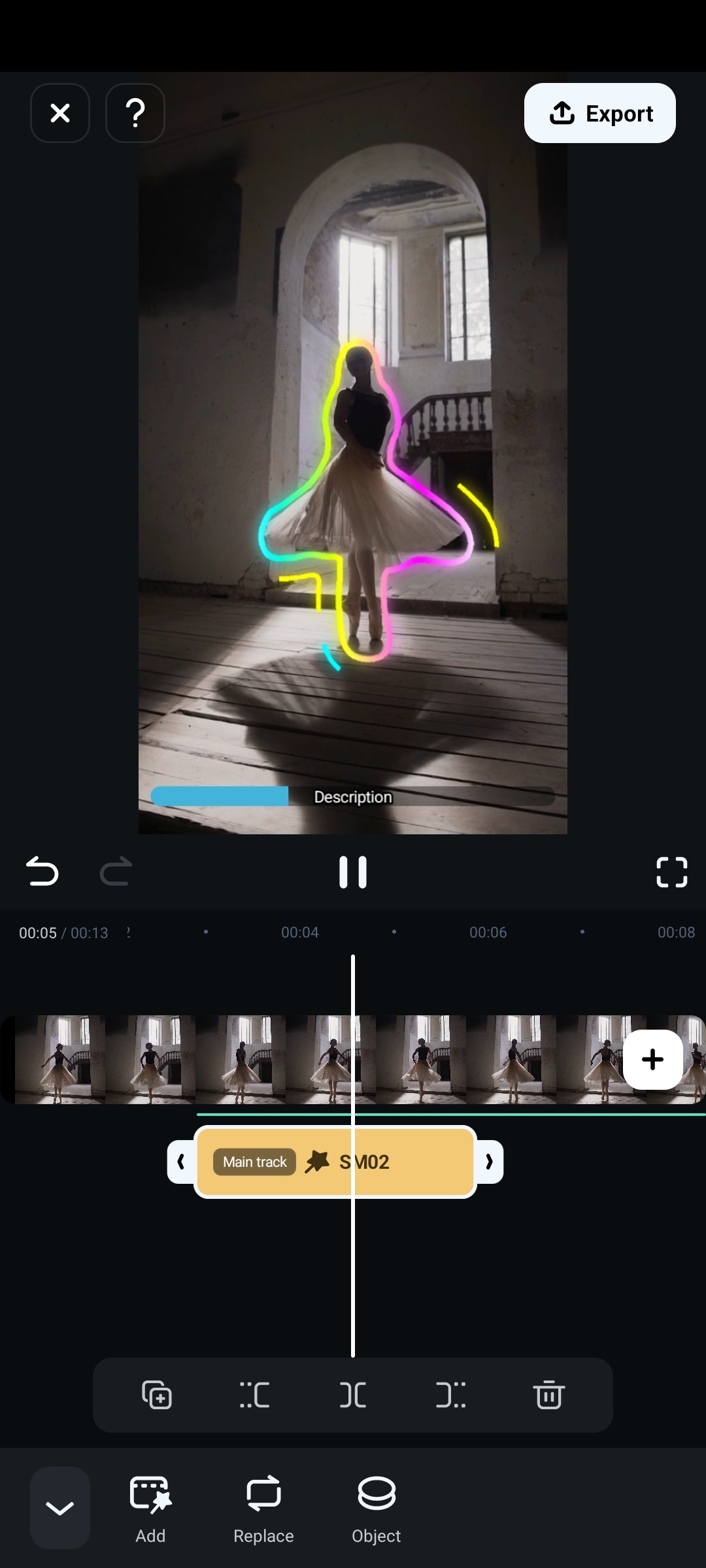The image size is (706, 1568).
Task: Split the clip at the playhead
Action: (353, 1395)
